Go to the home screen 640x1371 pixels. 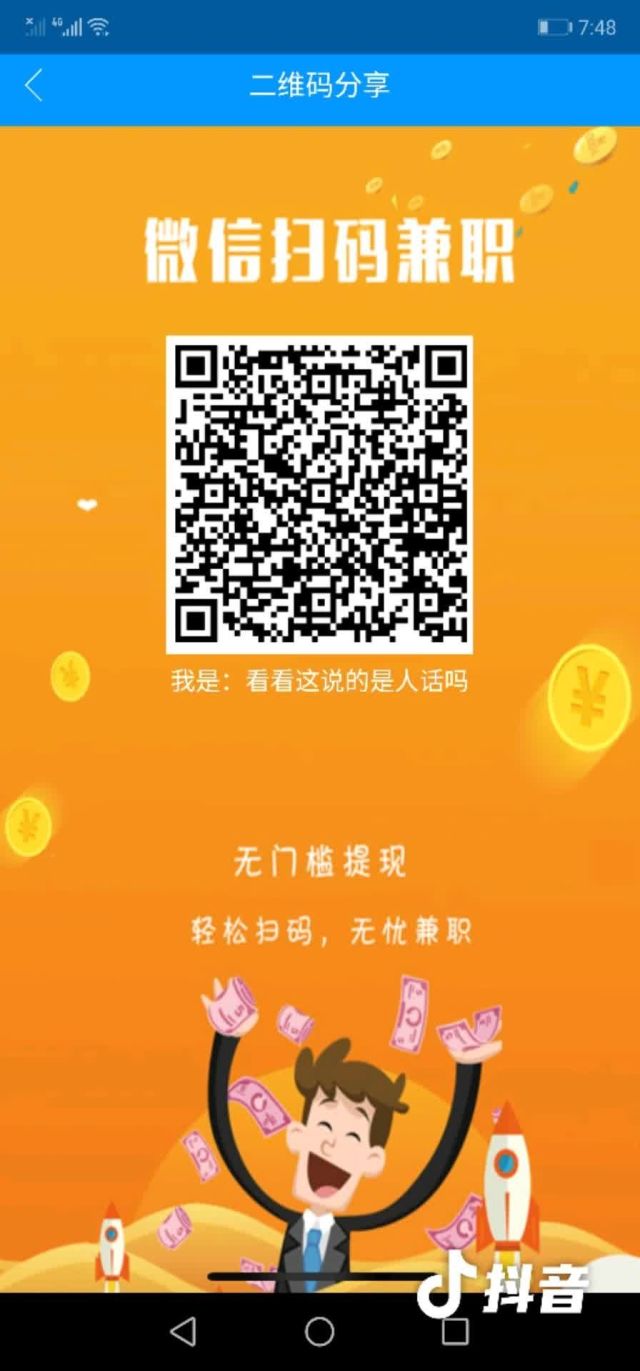click(x=320, y=1331)
